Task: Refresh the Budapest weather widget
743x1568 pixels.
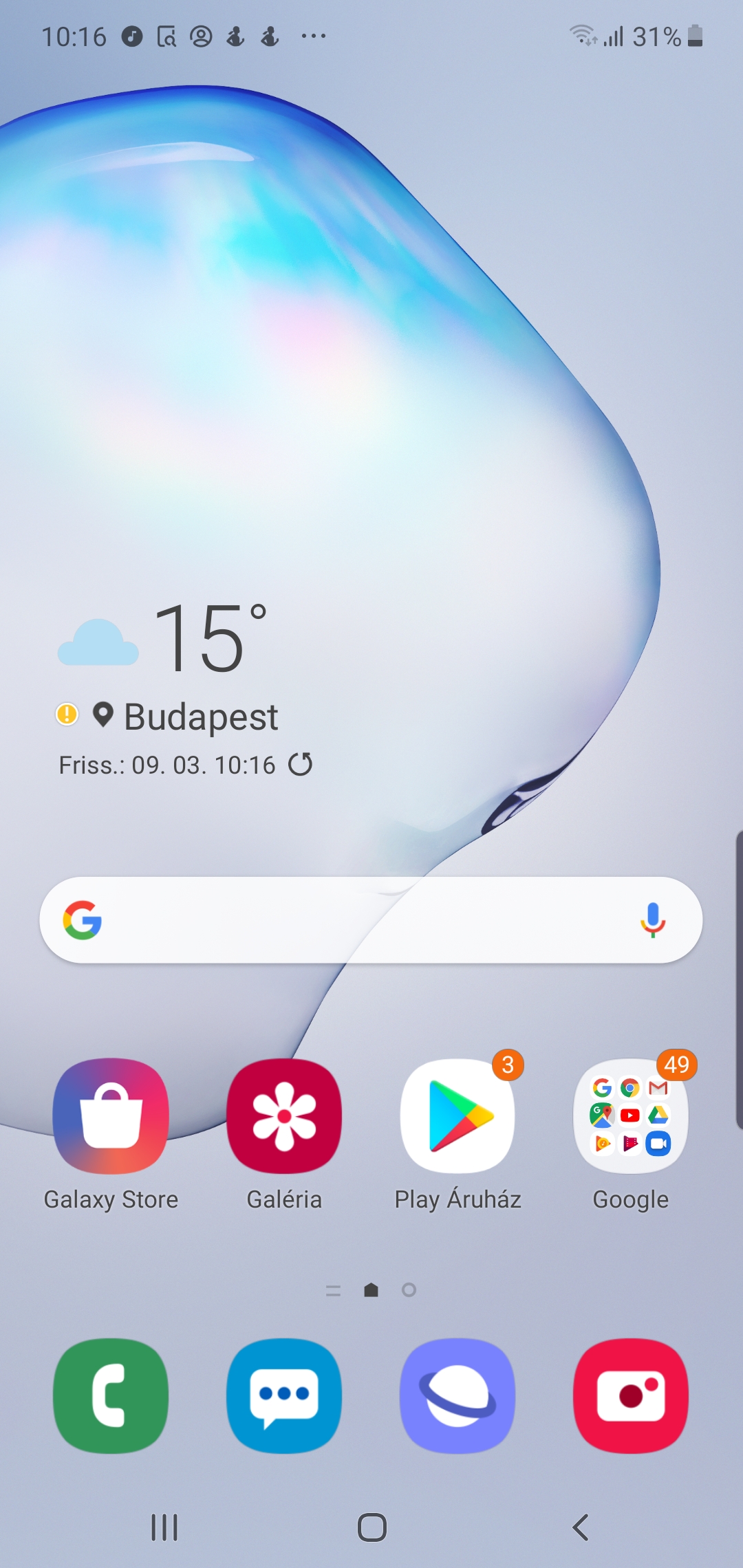Action: click(x=301, y=764)
